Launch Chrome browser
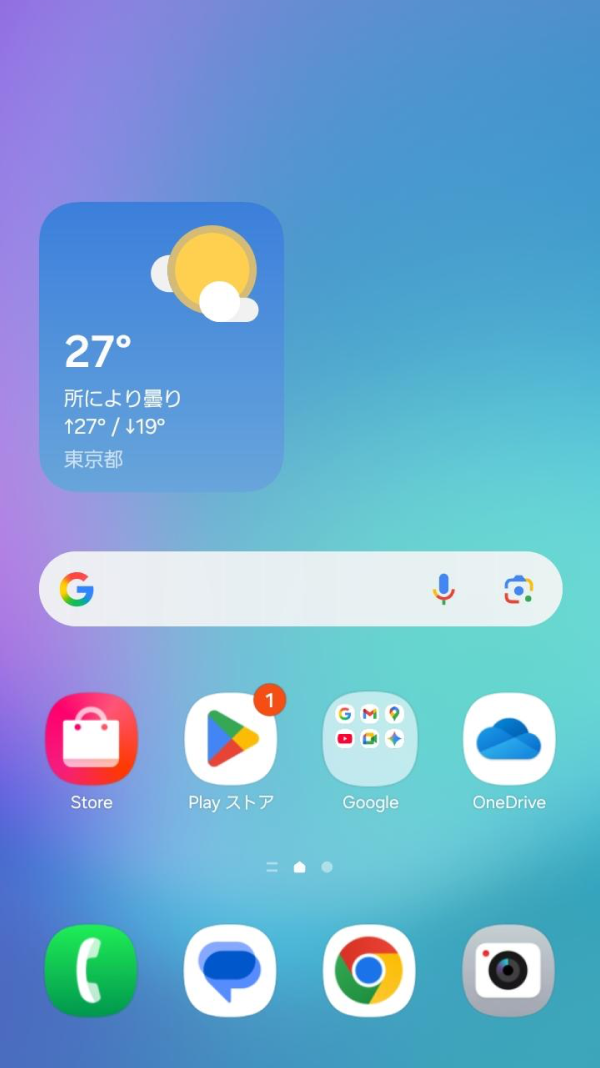600x1068 pixels. [x=369, y=970]
